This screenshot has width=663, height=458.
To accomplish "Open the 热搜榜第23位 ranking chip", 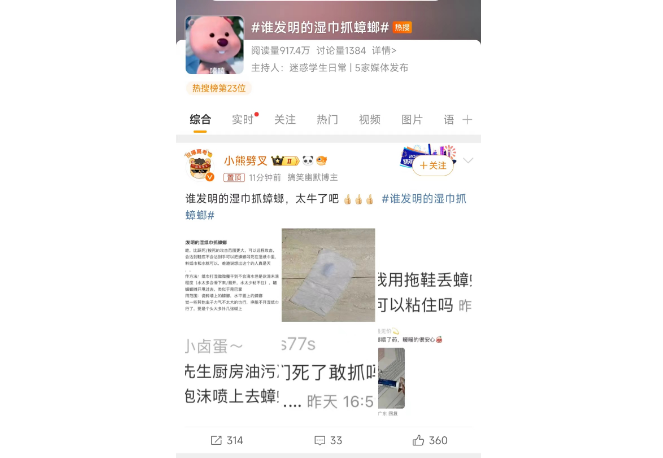I will pos(219,89).
